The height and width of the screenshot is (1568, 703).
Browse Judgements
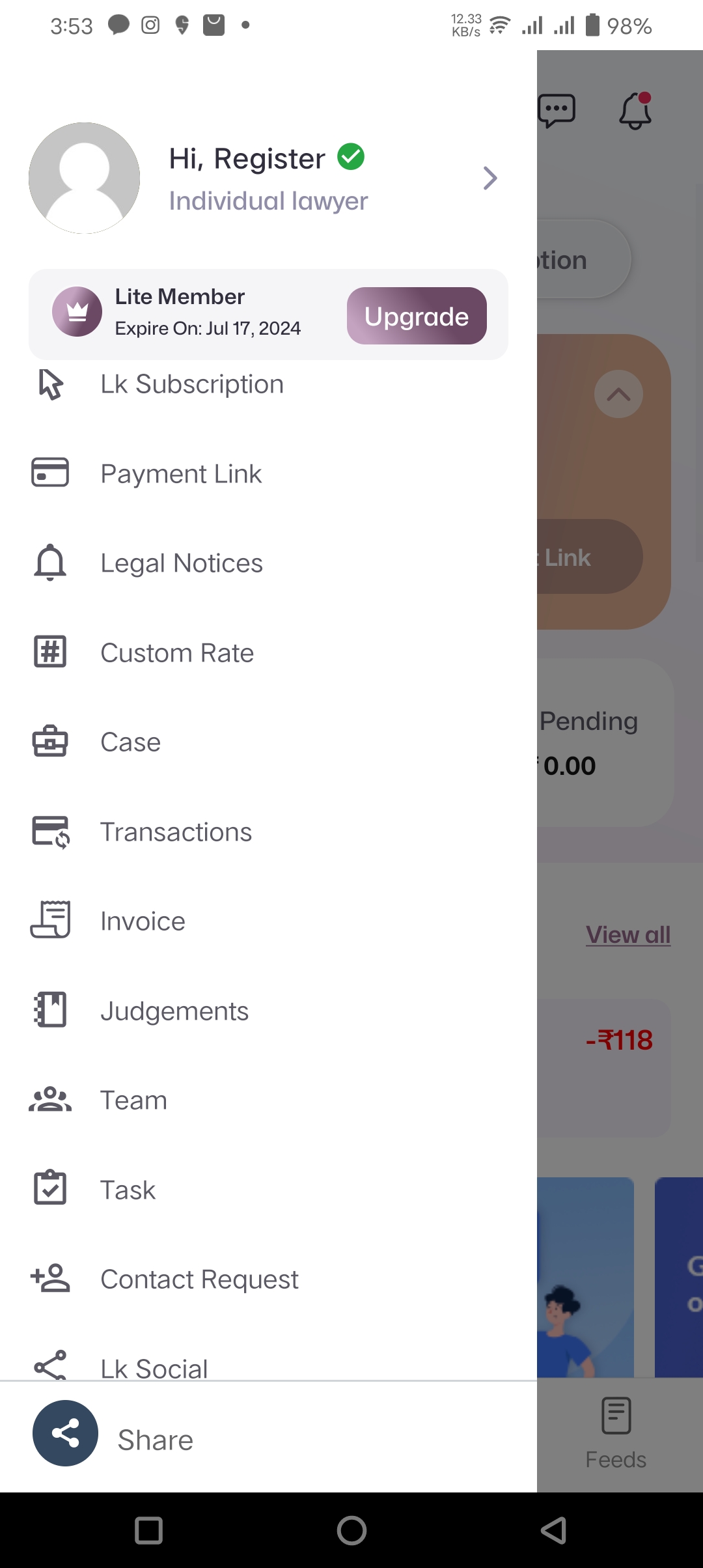coord(174,1011)
